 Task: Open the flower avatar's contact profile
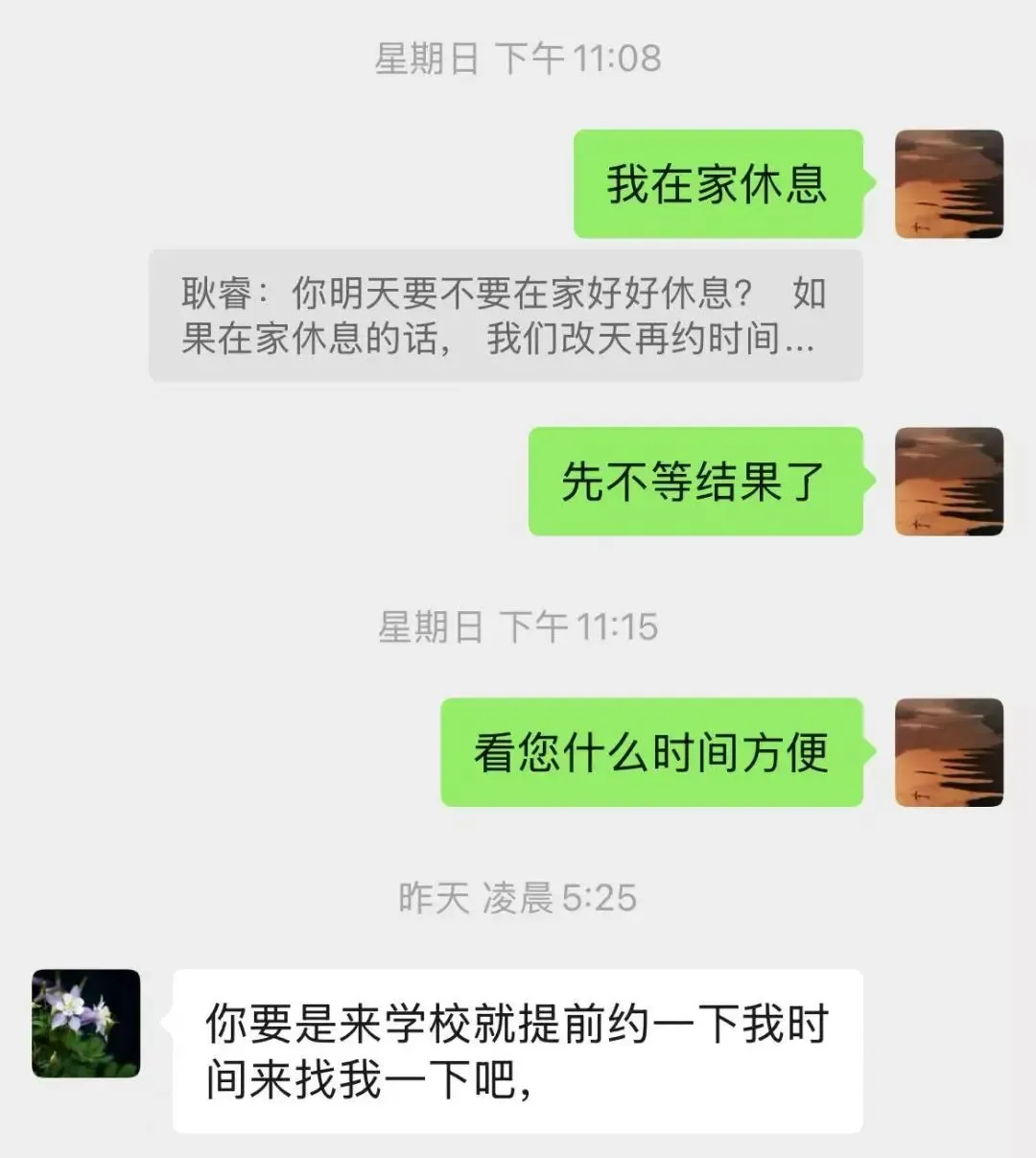tap(86, 1023)
